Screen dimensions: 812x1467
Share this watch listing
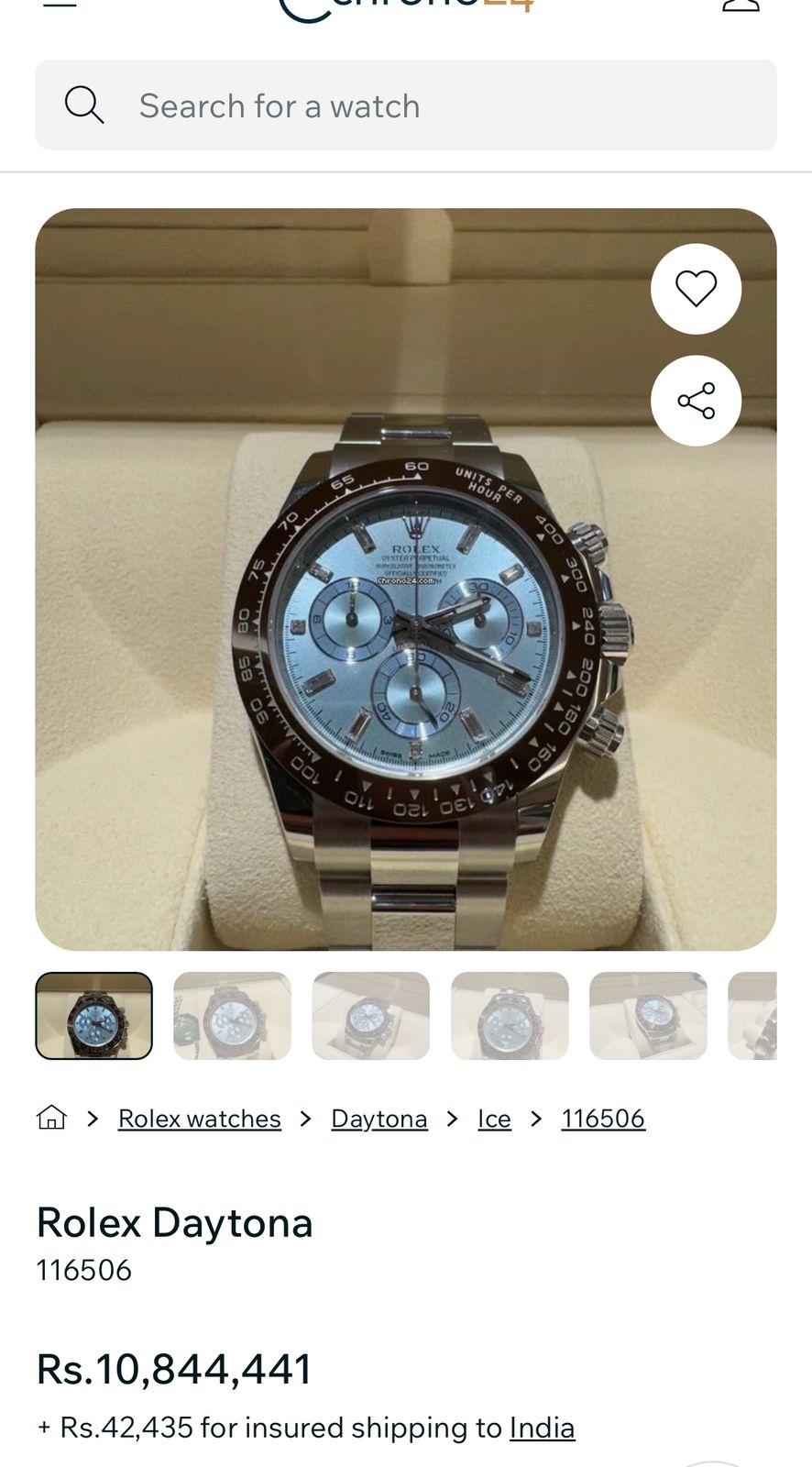696,401
